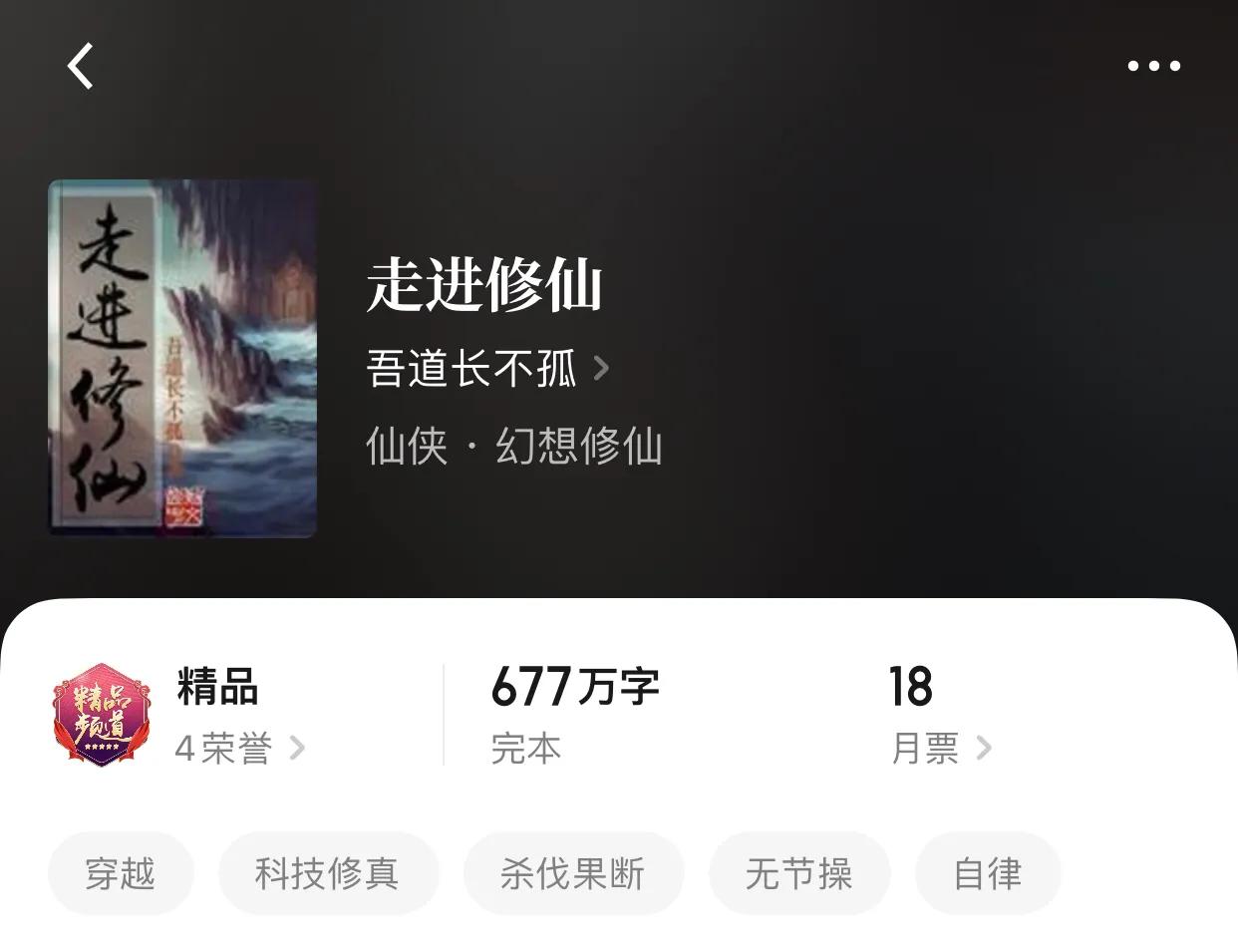Select the 穿越 tag chip
The height and width of the screenshot is (952, 1238).
(x=121, y=874)
